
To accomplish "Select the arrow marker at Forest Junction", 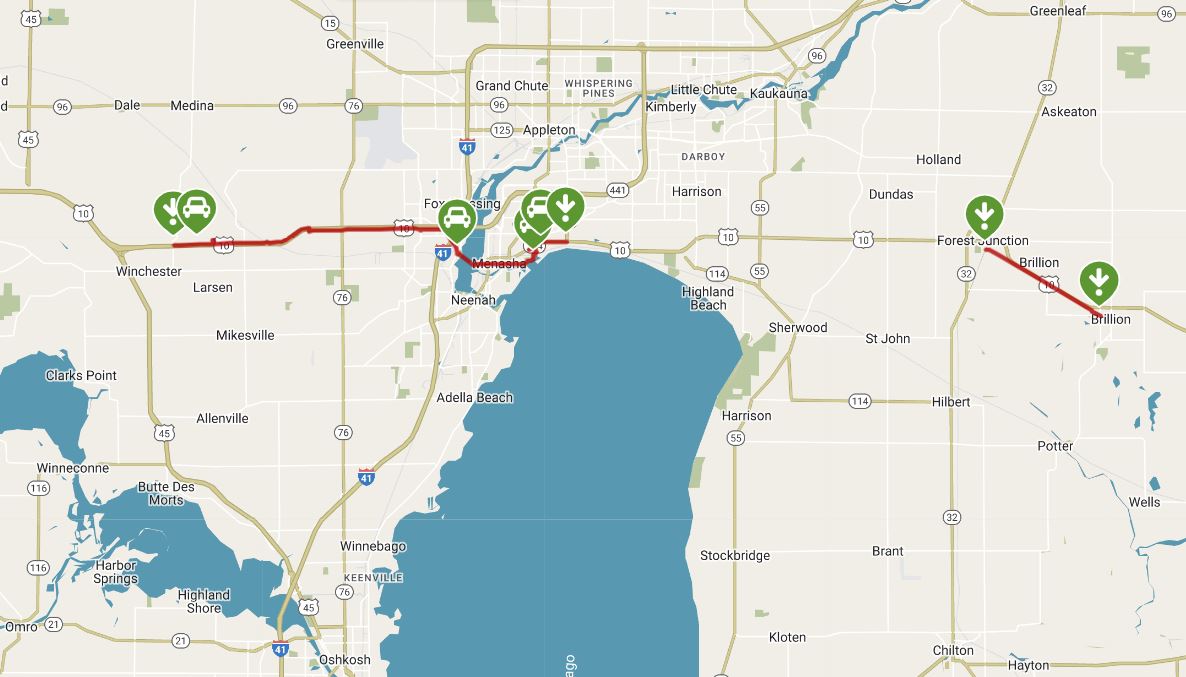I will [x=984, y=215].
